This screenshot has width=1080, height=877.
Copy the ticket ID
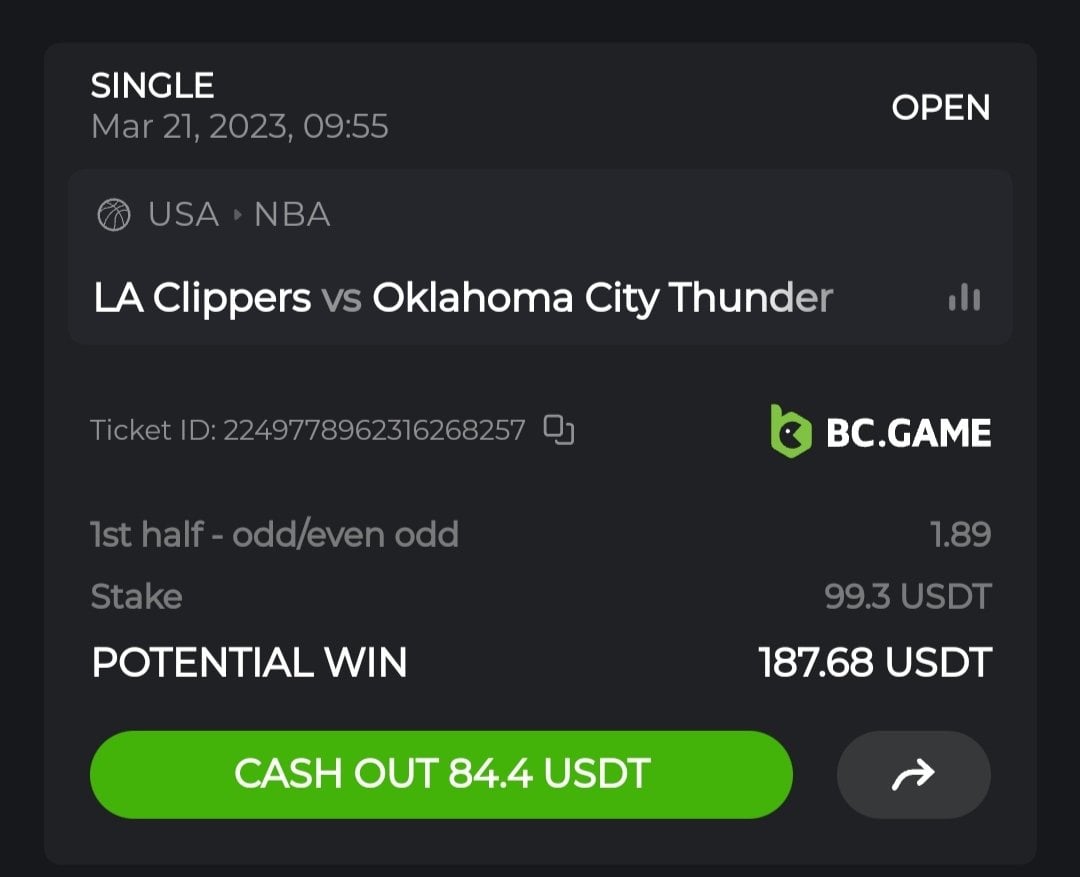pyautogui.click(x=558, y=430)
